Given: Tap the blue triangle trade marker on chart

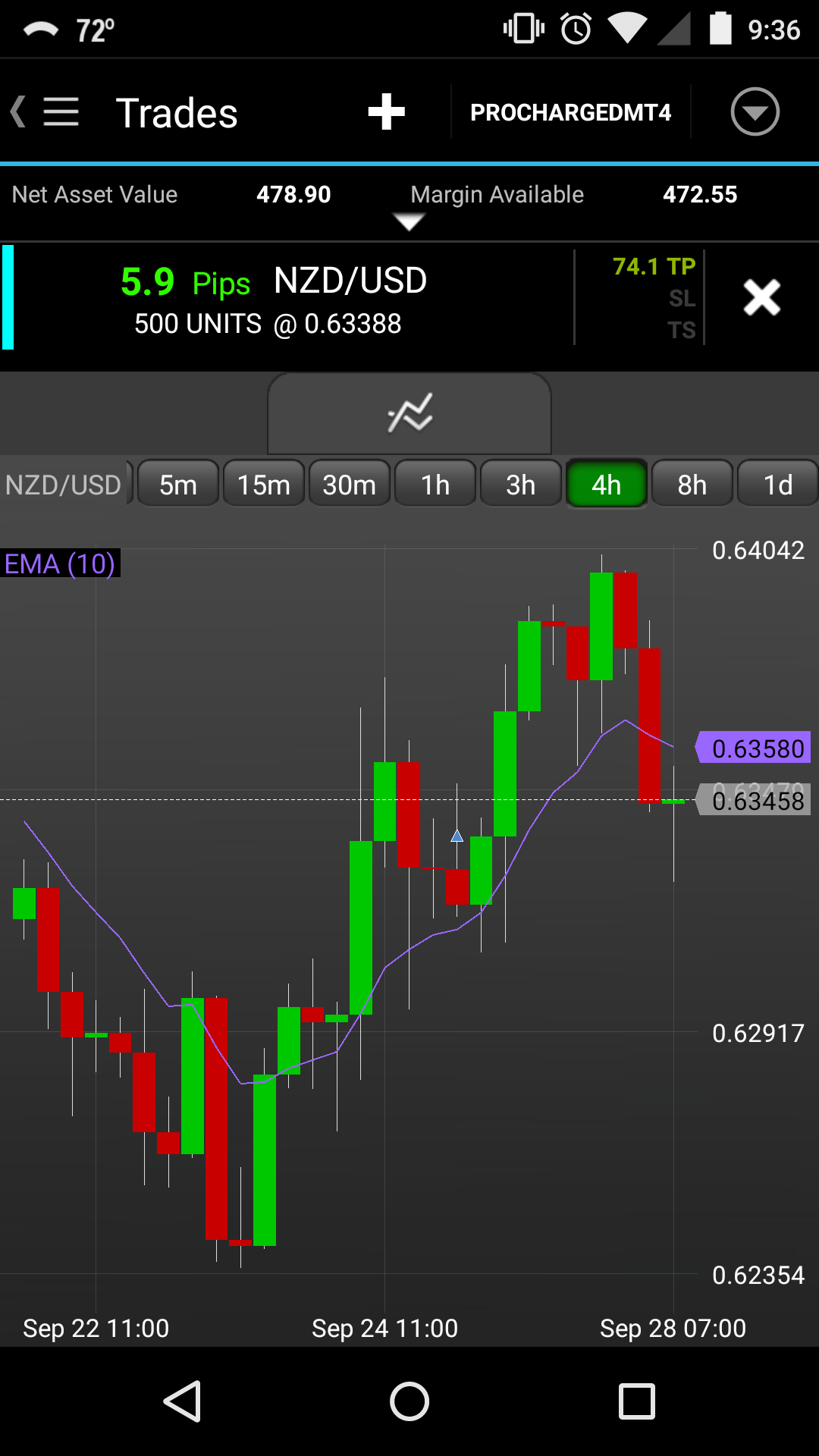Looking at the screenshot, I should click(x=457, y=837).
